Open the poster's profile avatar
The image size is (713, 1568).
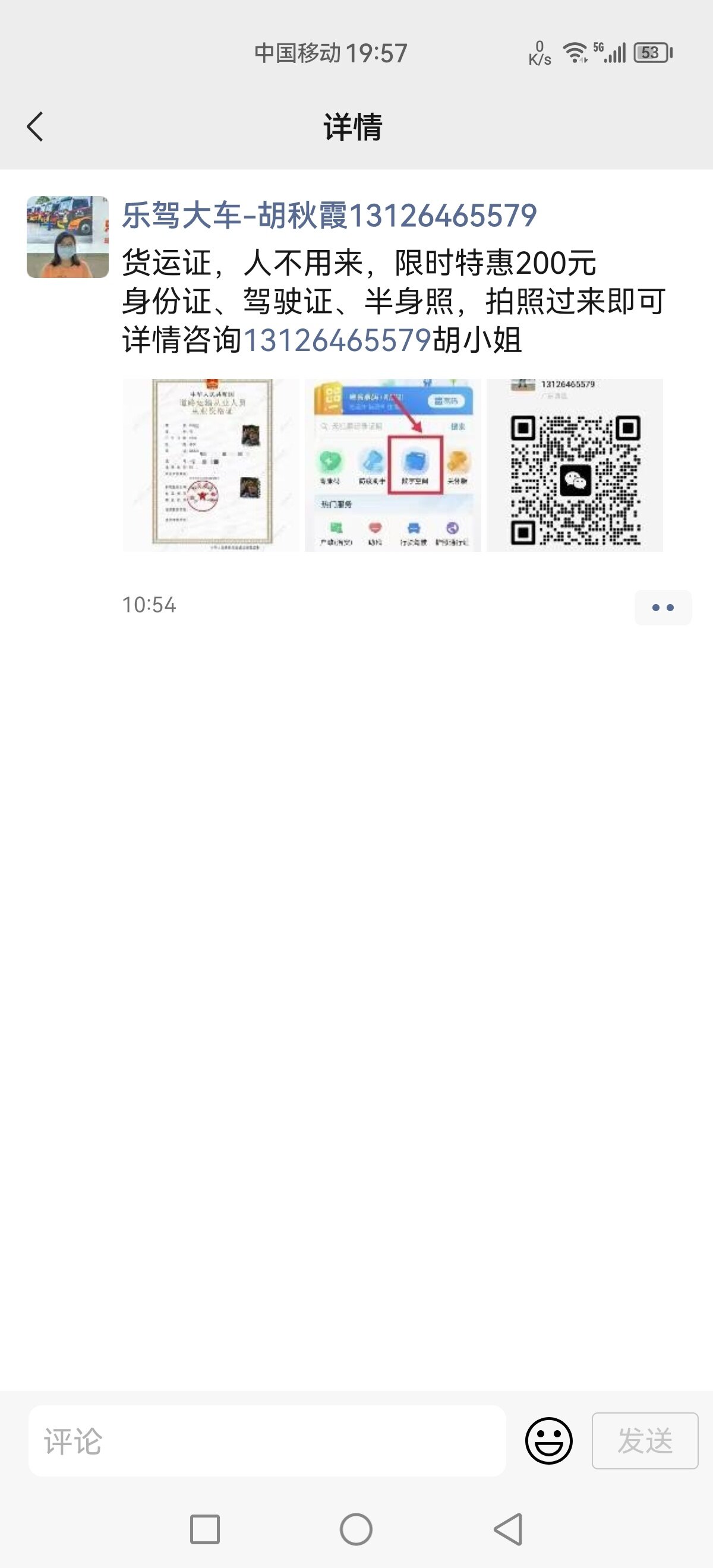tap(68, 237)
